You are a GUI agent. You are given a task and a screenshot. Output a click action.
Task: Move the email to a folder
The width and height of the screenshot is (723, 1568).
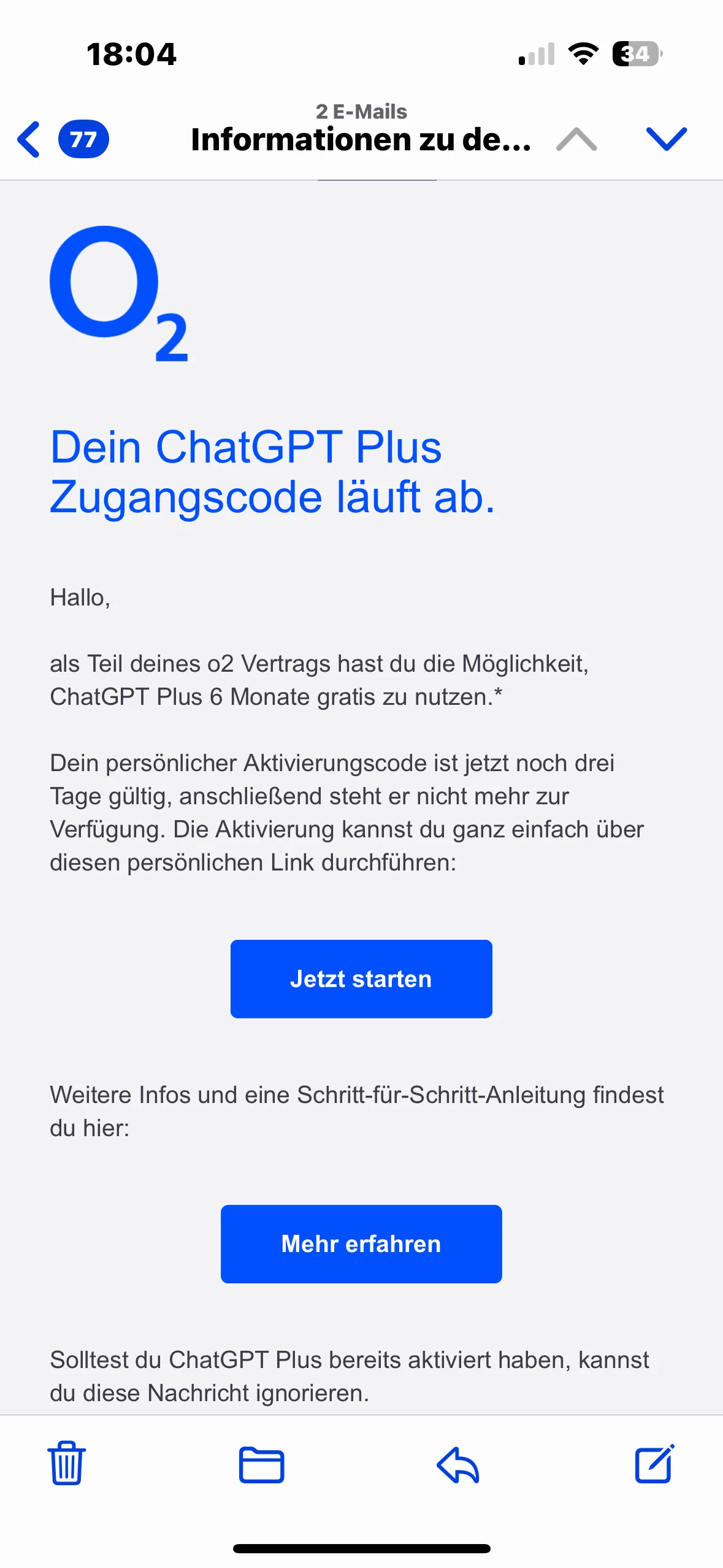pos(261,1464)
